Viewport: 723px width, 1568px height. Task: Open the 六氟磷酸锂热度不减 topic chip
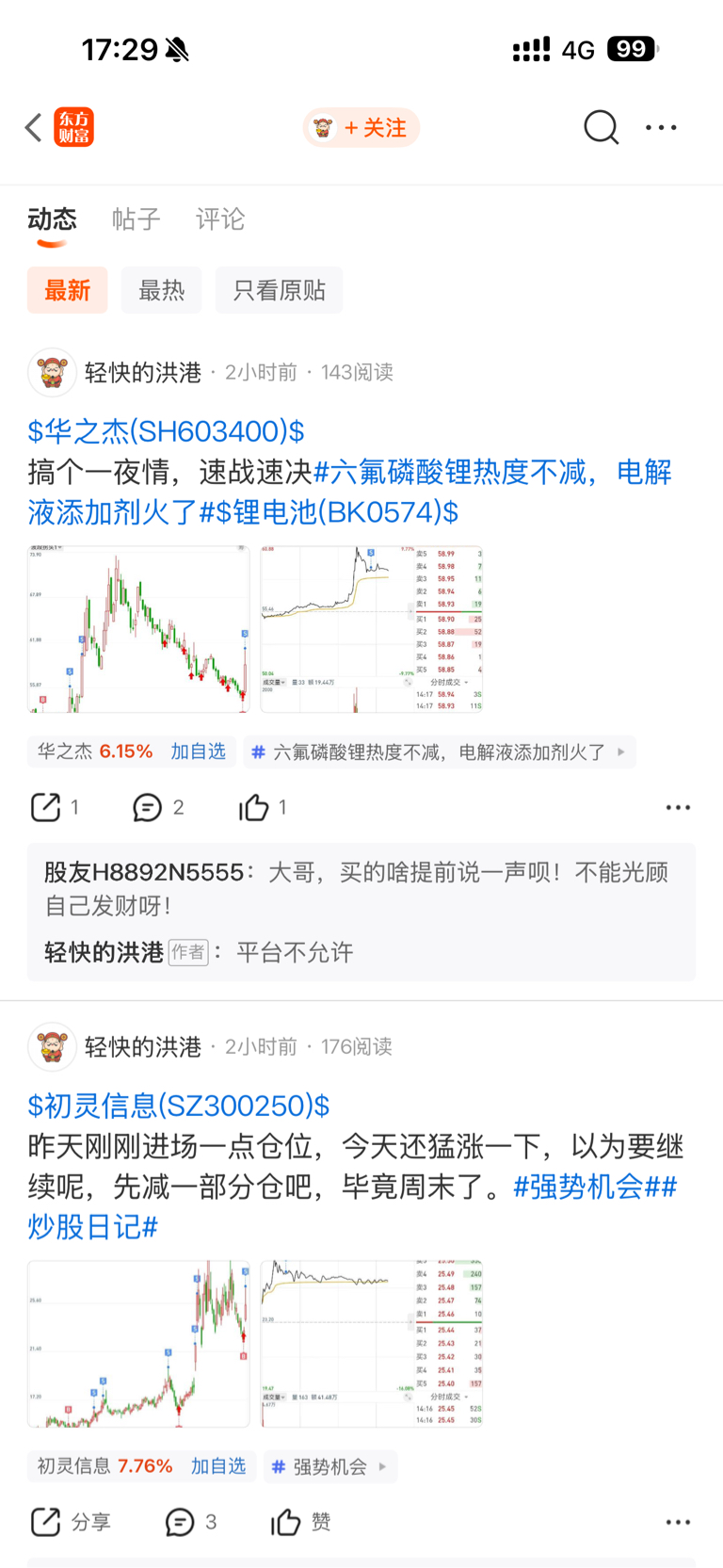[439, 752]
